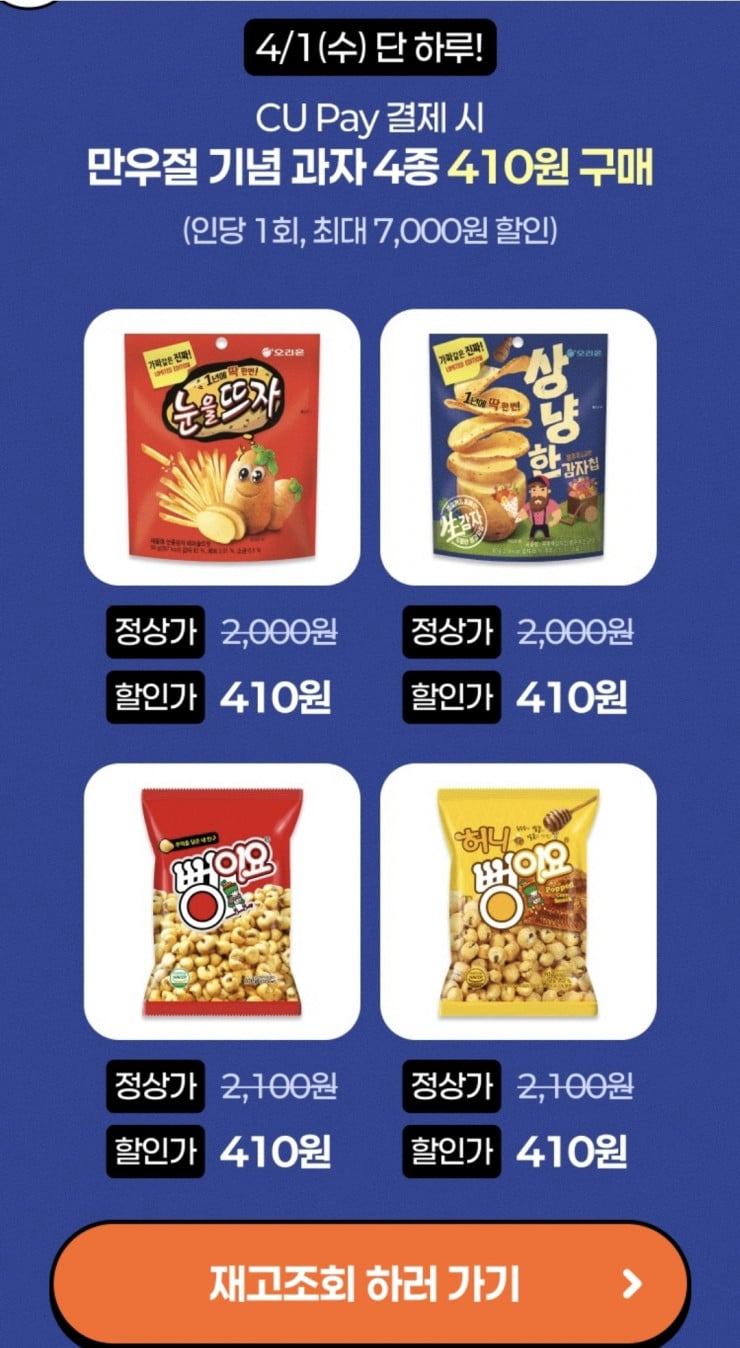Select the 4/1 (수) 단 하루! banner
Screen dimensions: 740x1348
(370, 47)
